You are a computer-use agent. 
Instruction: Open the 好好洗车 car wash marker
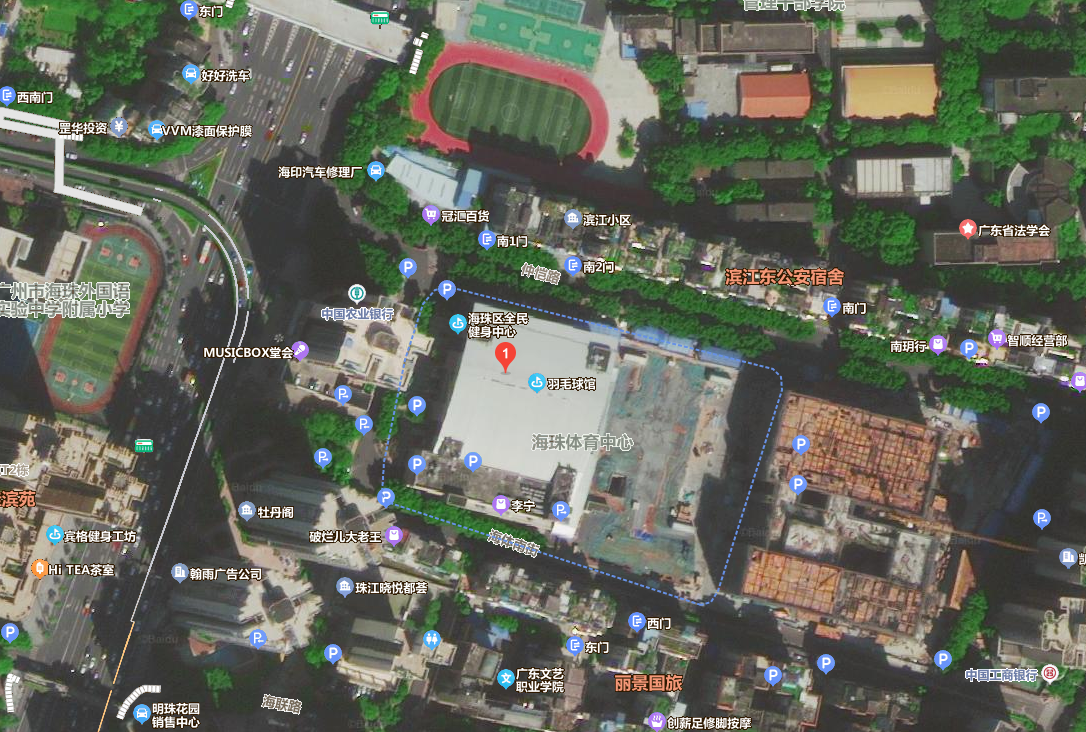(190, 74)
